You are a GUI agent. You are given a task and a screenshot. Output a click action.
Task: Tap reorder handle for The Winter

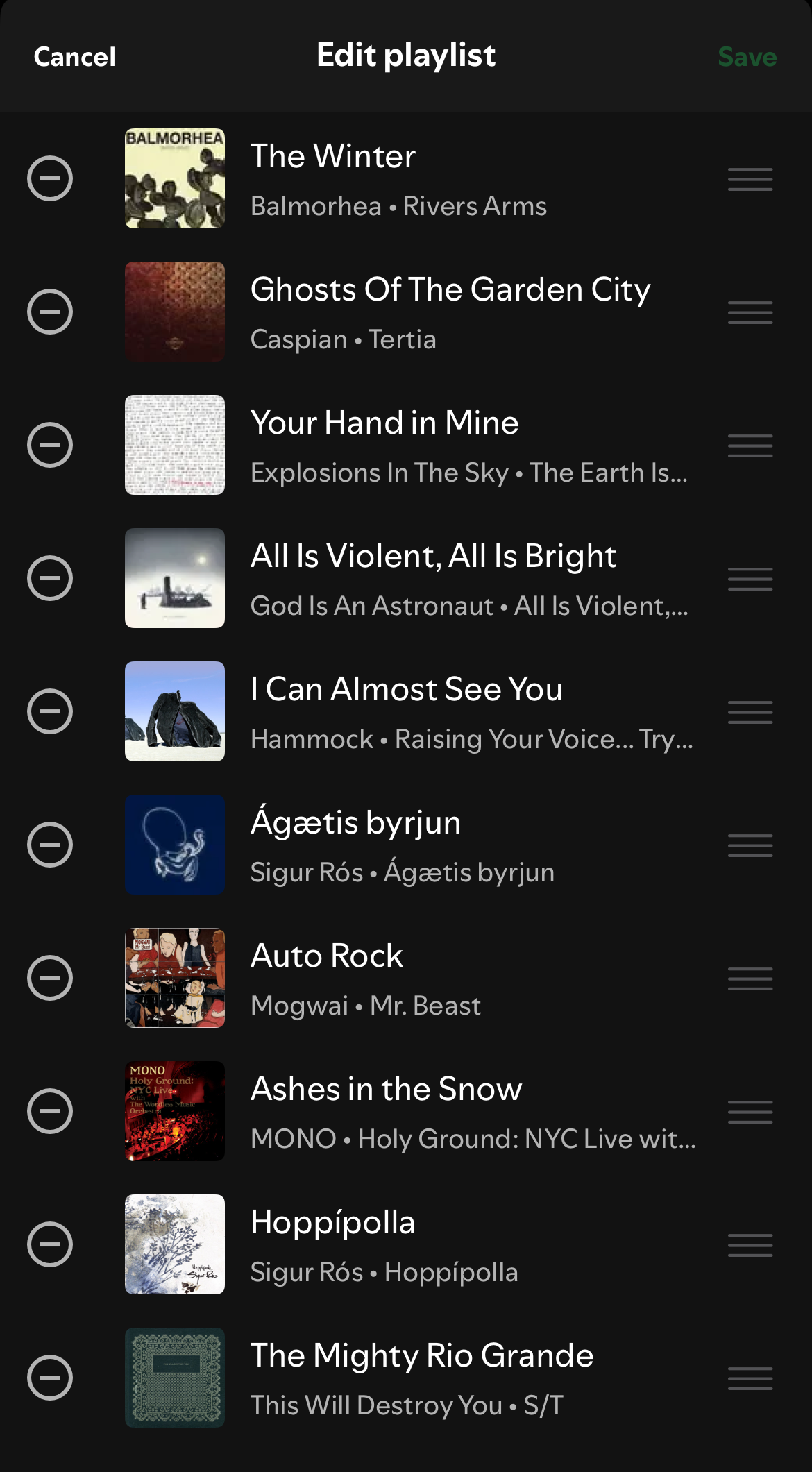pyautogui.click(x=750, y=179)
